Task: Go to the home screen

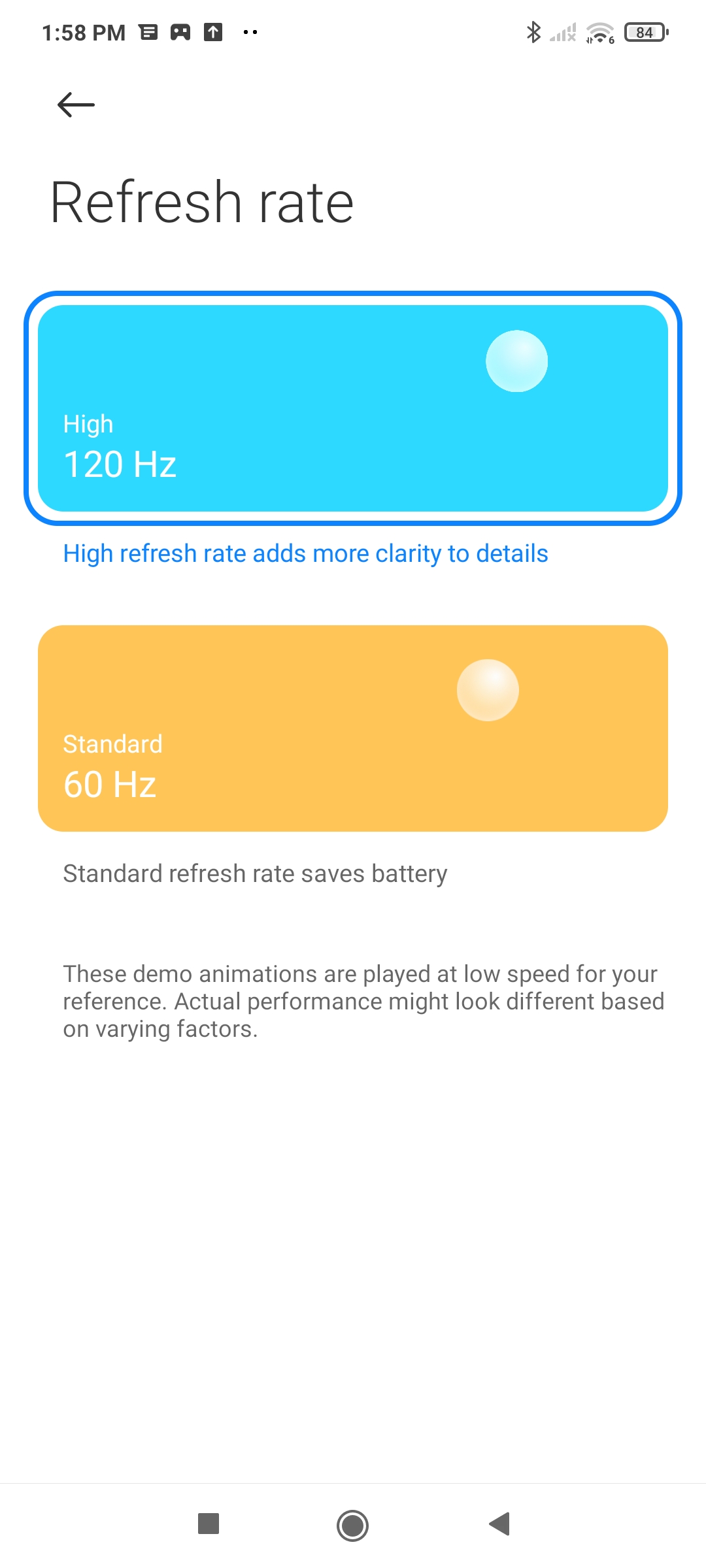Action: pos(353,1526)
